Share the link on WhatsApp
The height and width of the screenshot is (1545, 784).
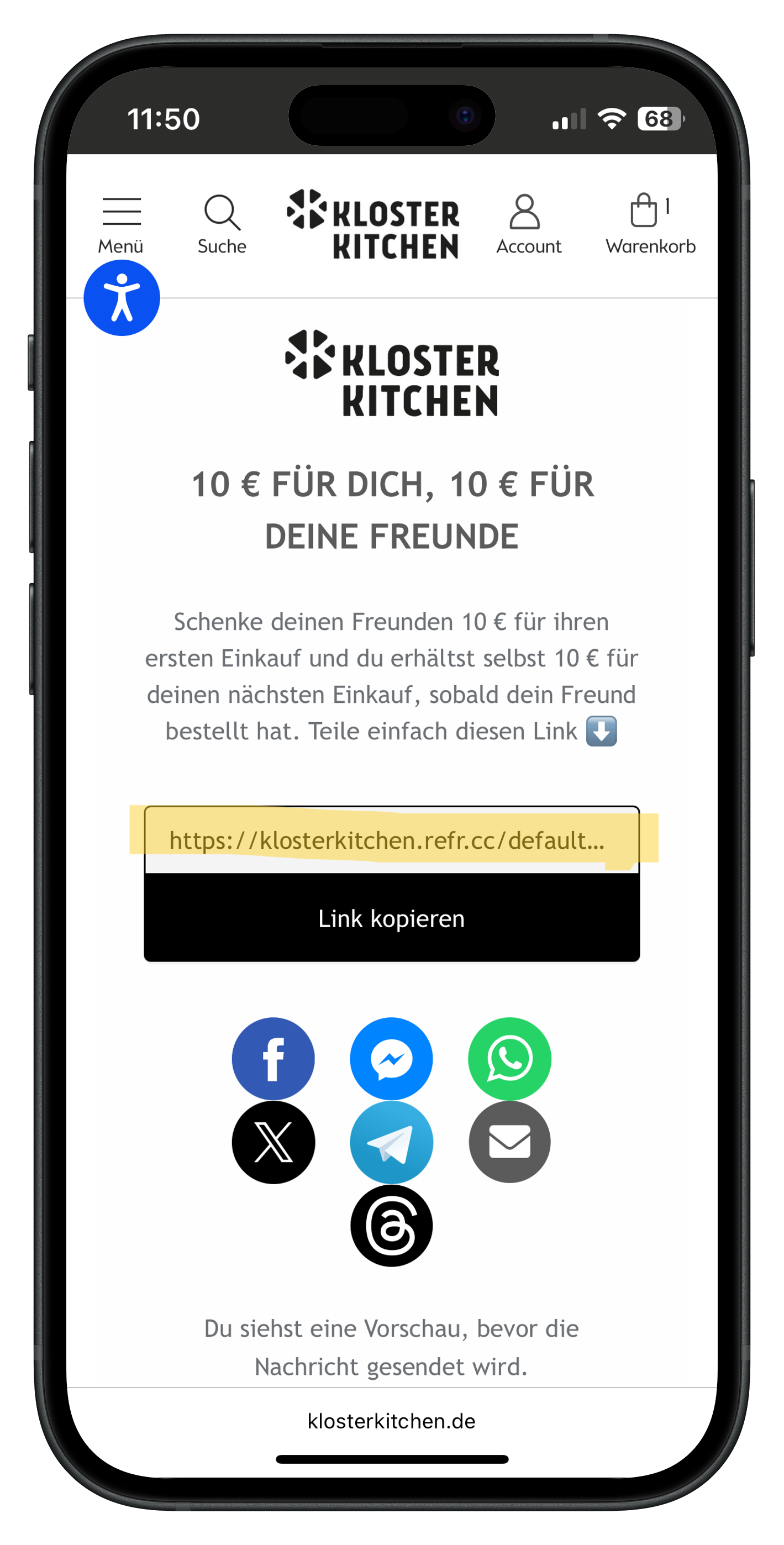[x=509, y=1059]
